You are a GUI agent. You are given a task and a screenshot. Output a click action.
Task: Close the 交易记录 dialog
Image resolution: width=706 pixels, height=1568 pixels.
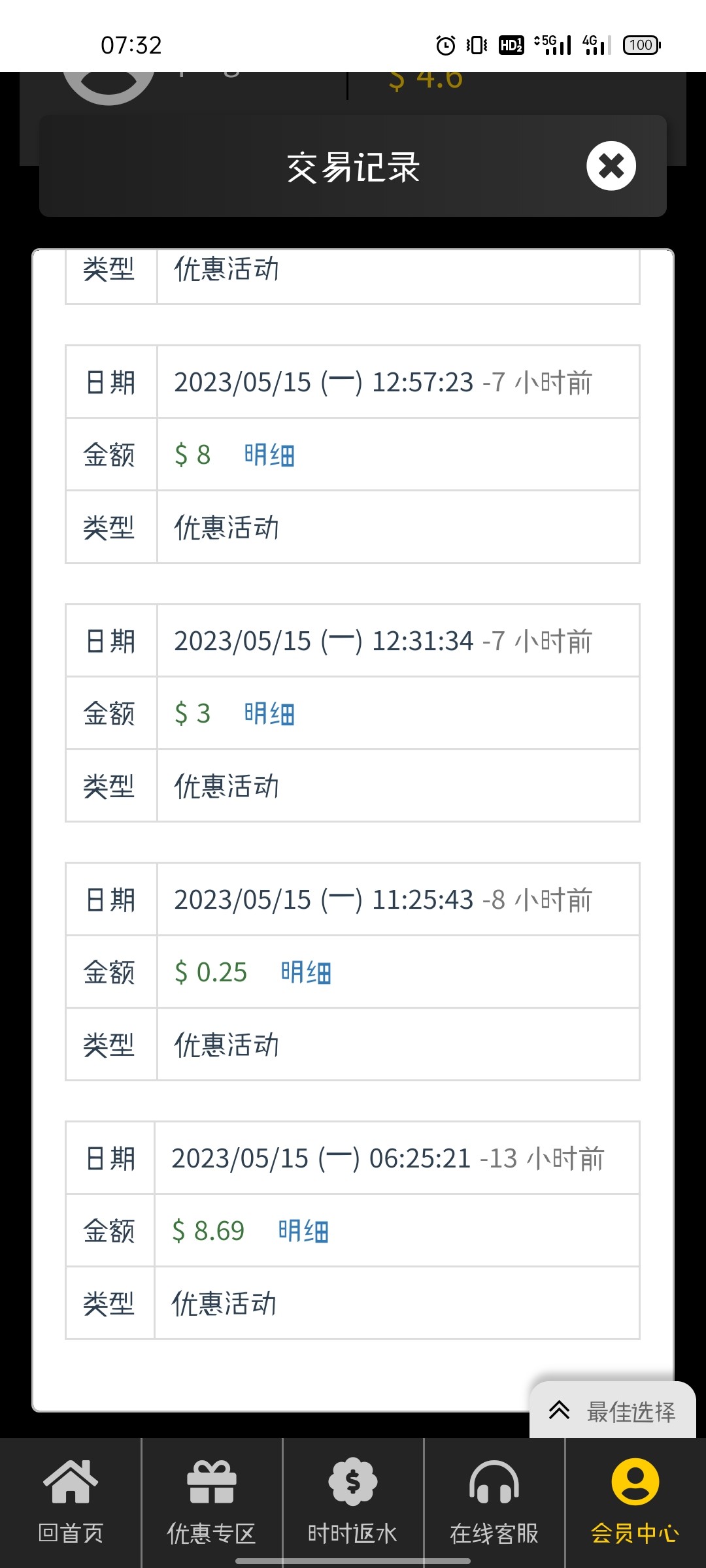[x=611, y=166]
